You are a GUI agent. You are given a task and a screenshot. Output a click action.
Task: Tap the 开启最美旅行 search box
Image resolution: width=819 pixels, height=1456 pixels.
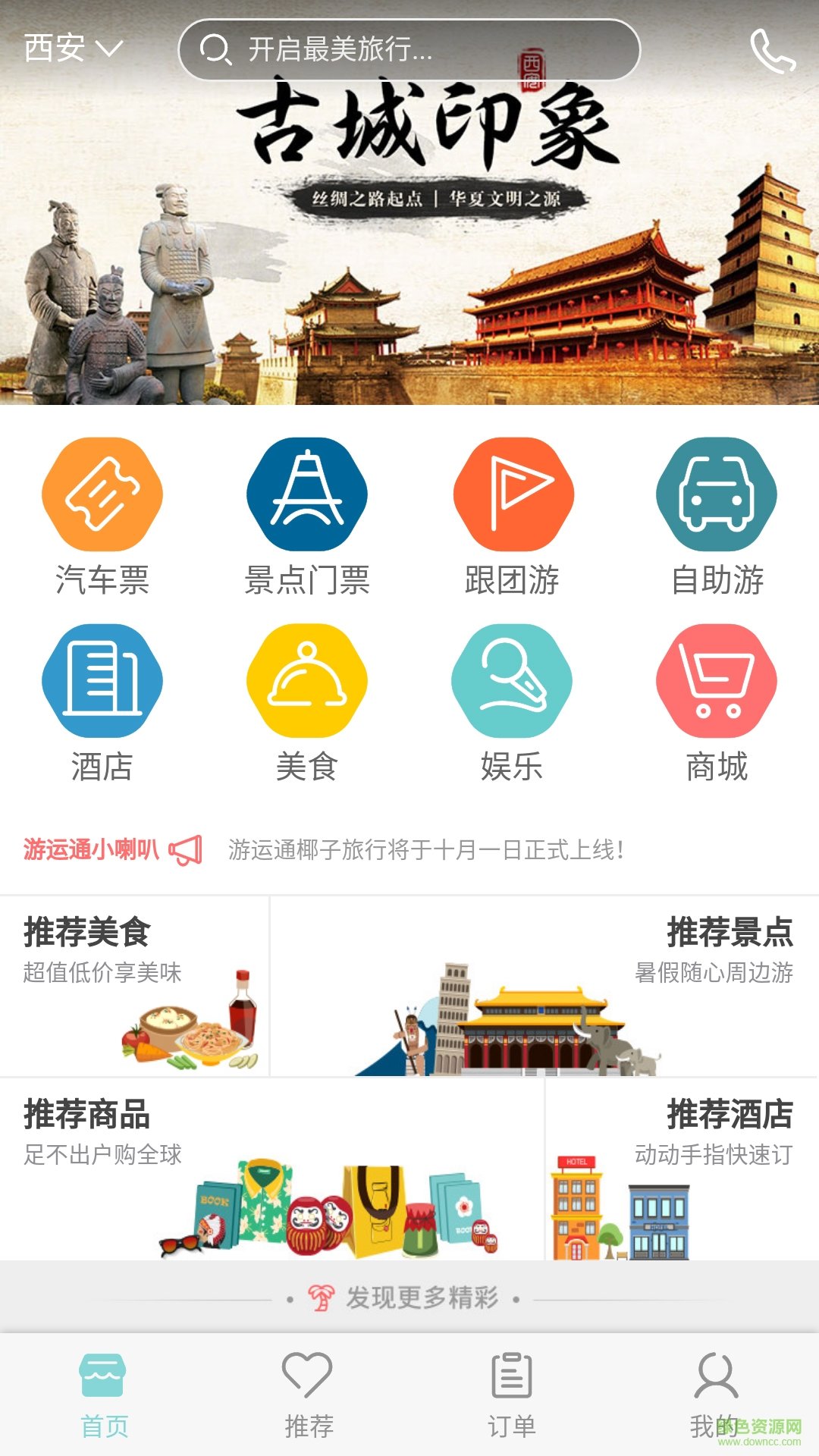[x=409, y=50]
